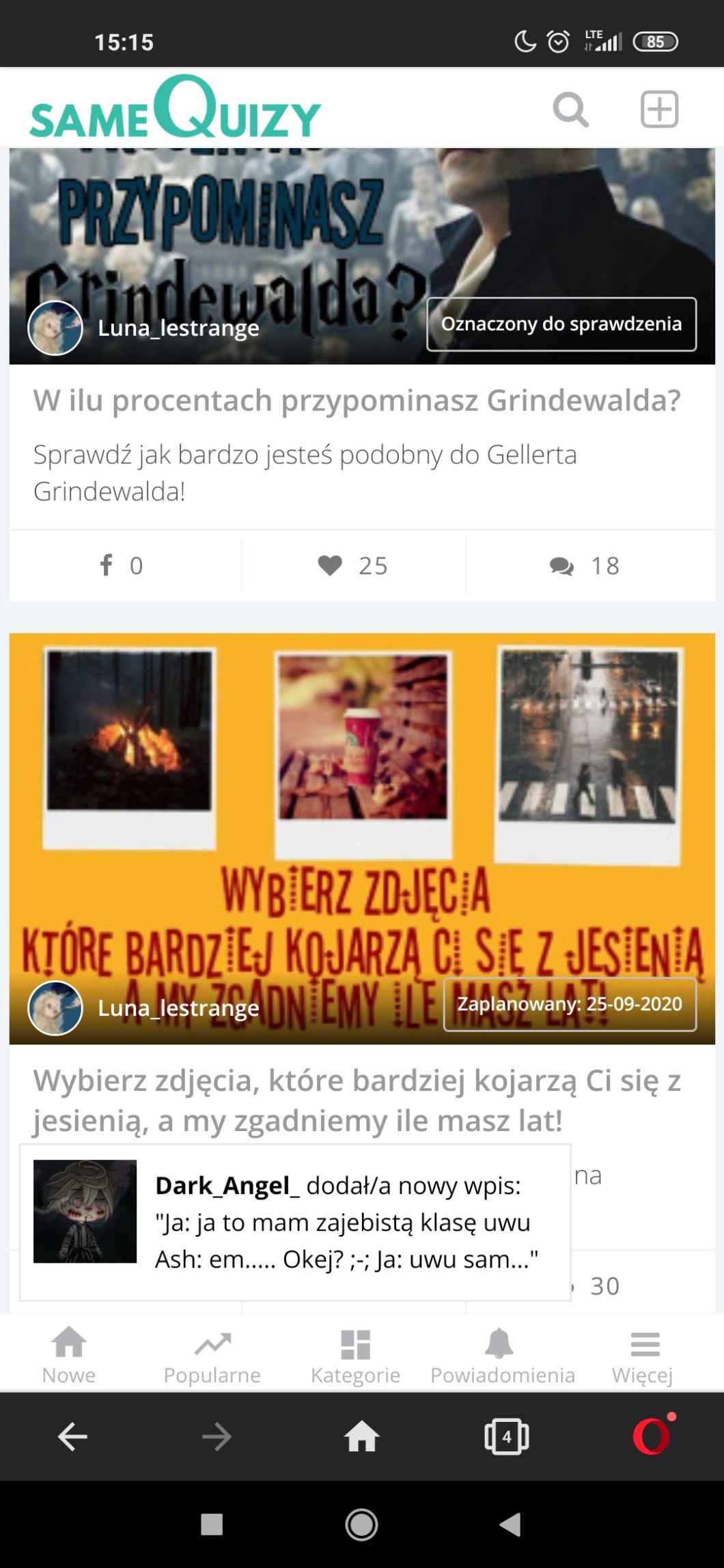Open the Więcej menu

[643, 1355]
